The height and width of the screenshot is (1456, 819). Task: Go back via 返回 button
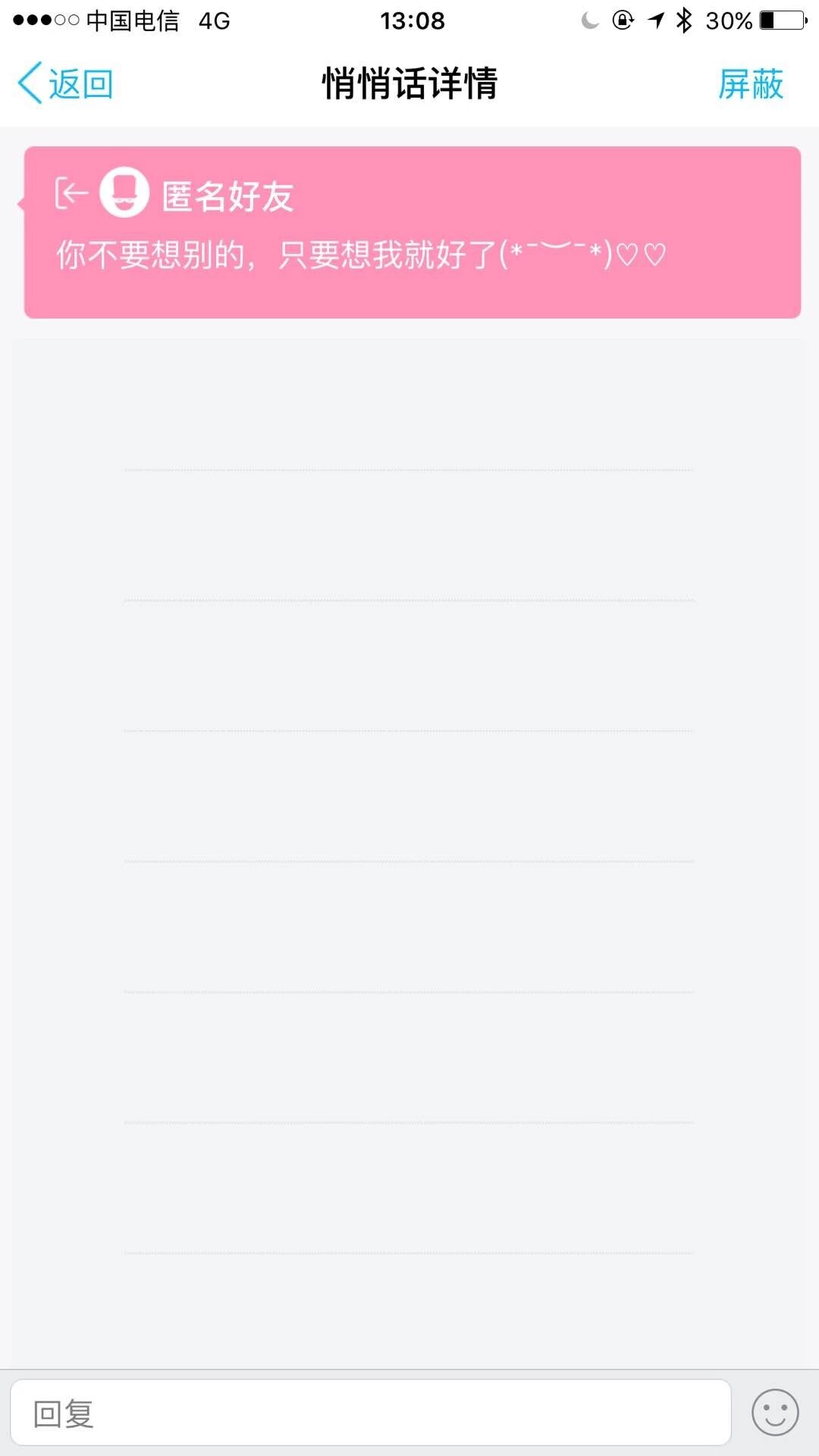point(66,83)
